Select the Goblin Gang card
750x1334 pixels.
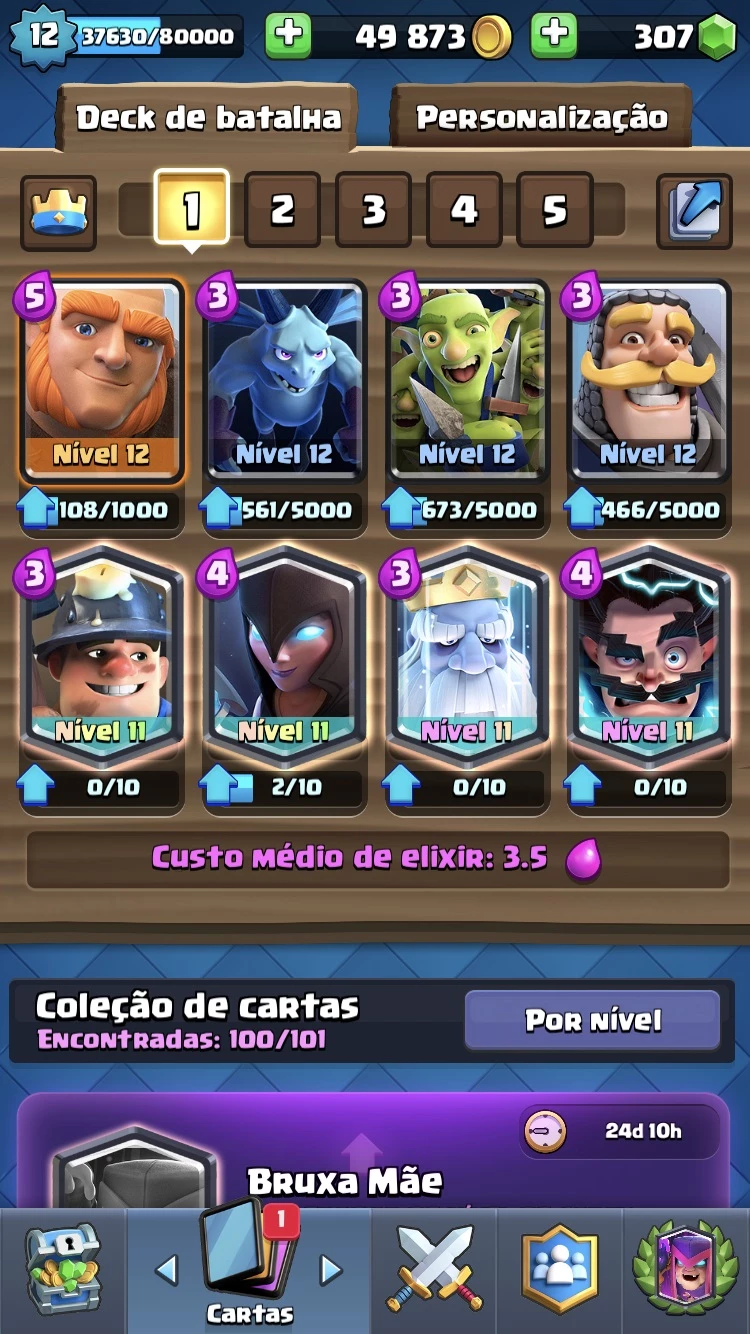467,380
